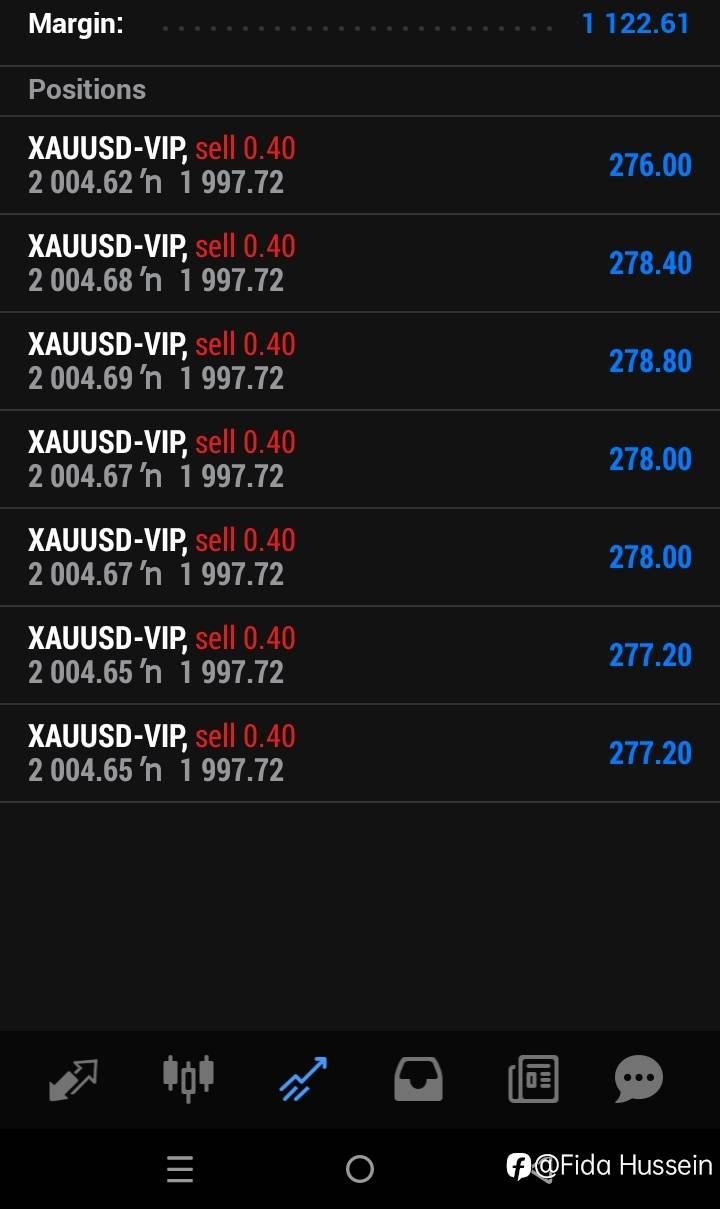Open the Quotes tab with arrows icon
Image resolution: width=720 pixels, height=1209 pixels.
(x=74, y=1079)
